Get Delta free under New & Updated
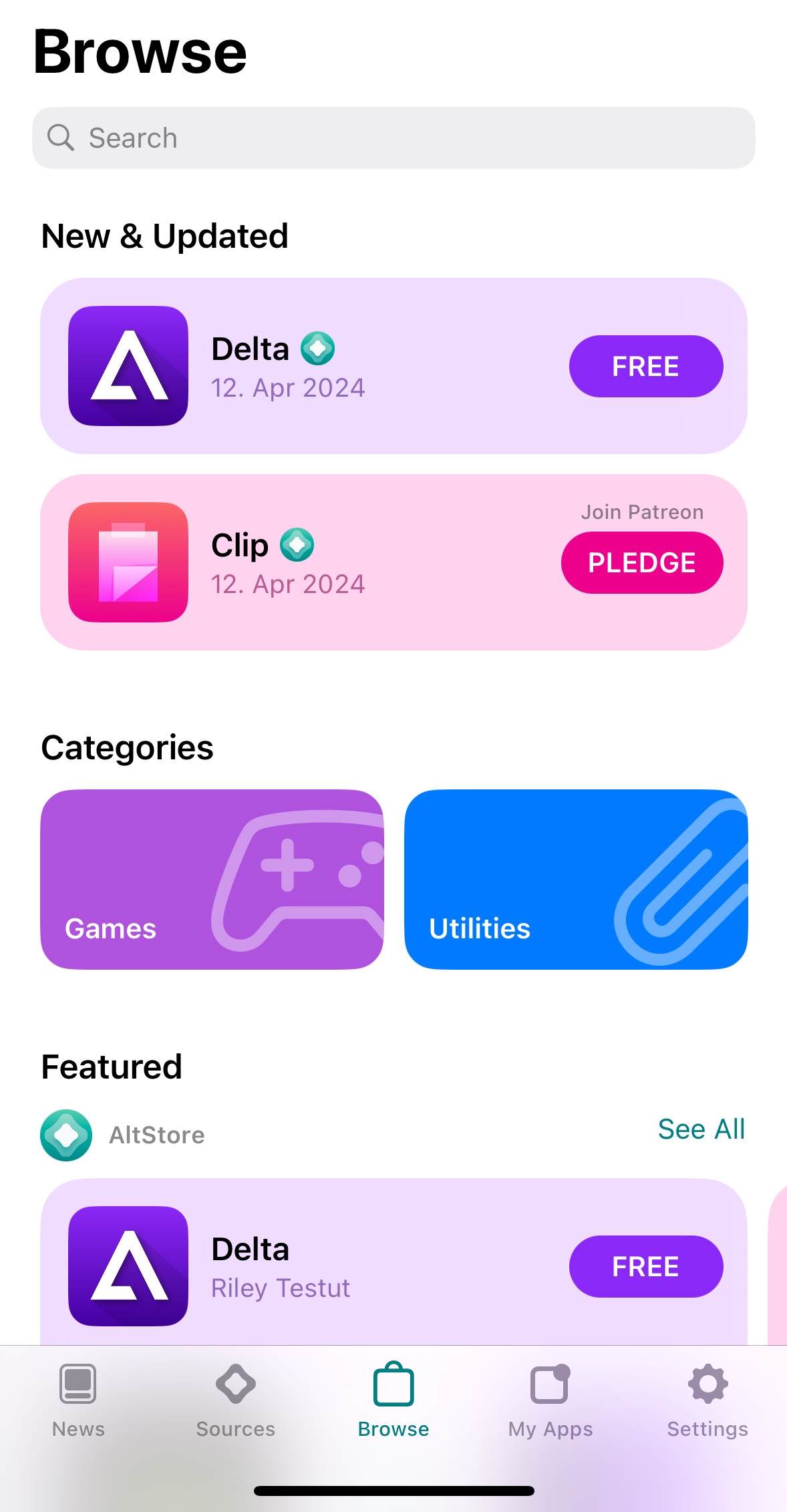Image resolution: width=787 pixels, height=1512 pixels. 645,367
